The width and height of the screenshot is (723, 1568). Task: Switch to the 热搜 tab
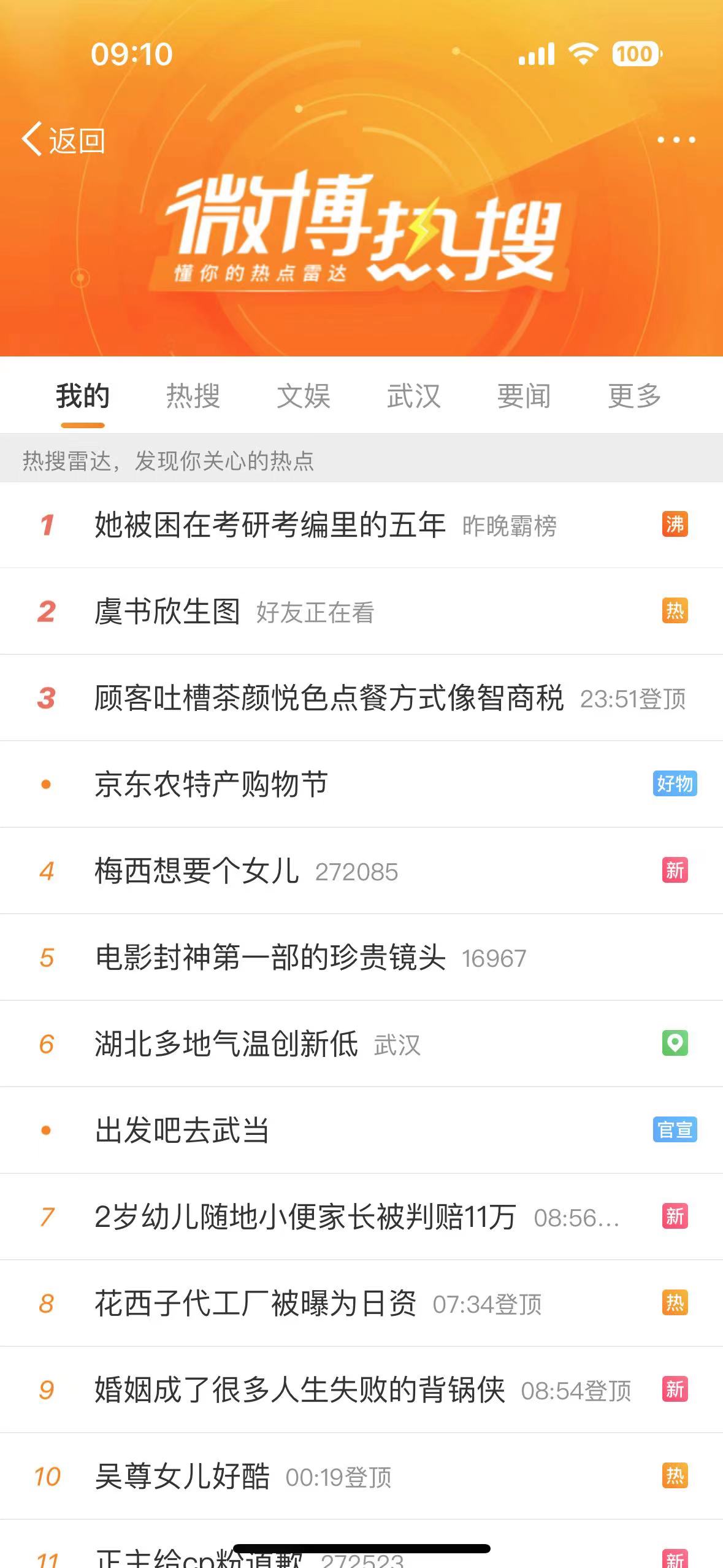pyautogui.click(x=193, y=396)
